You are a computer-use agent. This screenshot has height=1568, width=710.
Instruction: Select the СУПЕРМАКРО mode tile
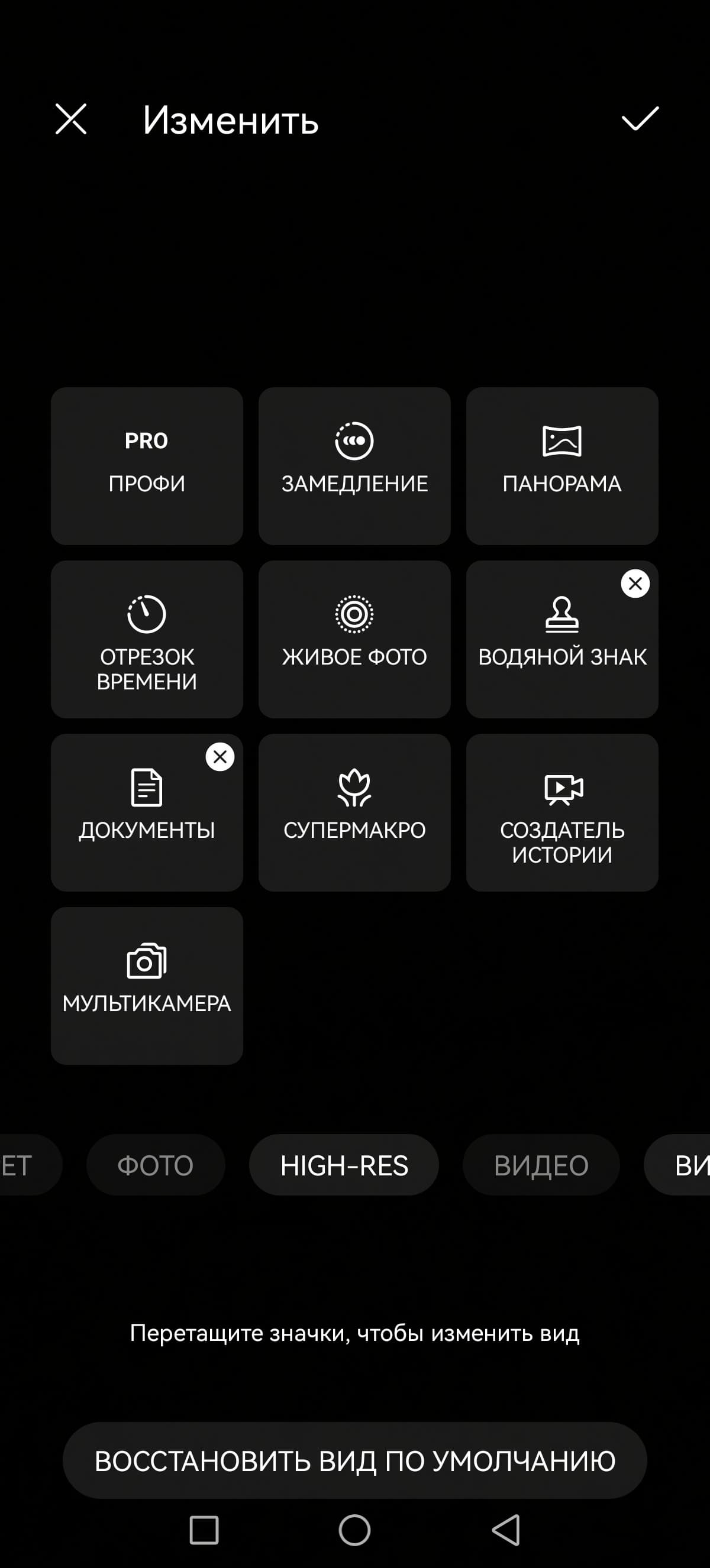(354, 812)
